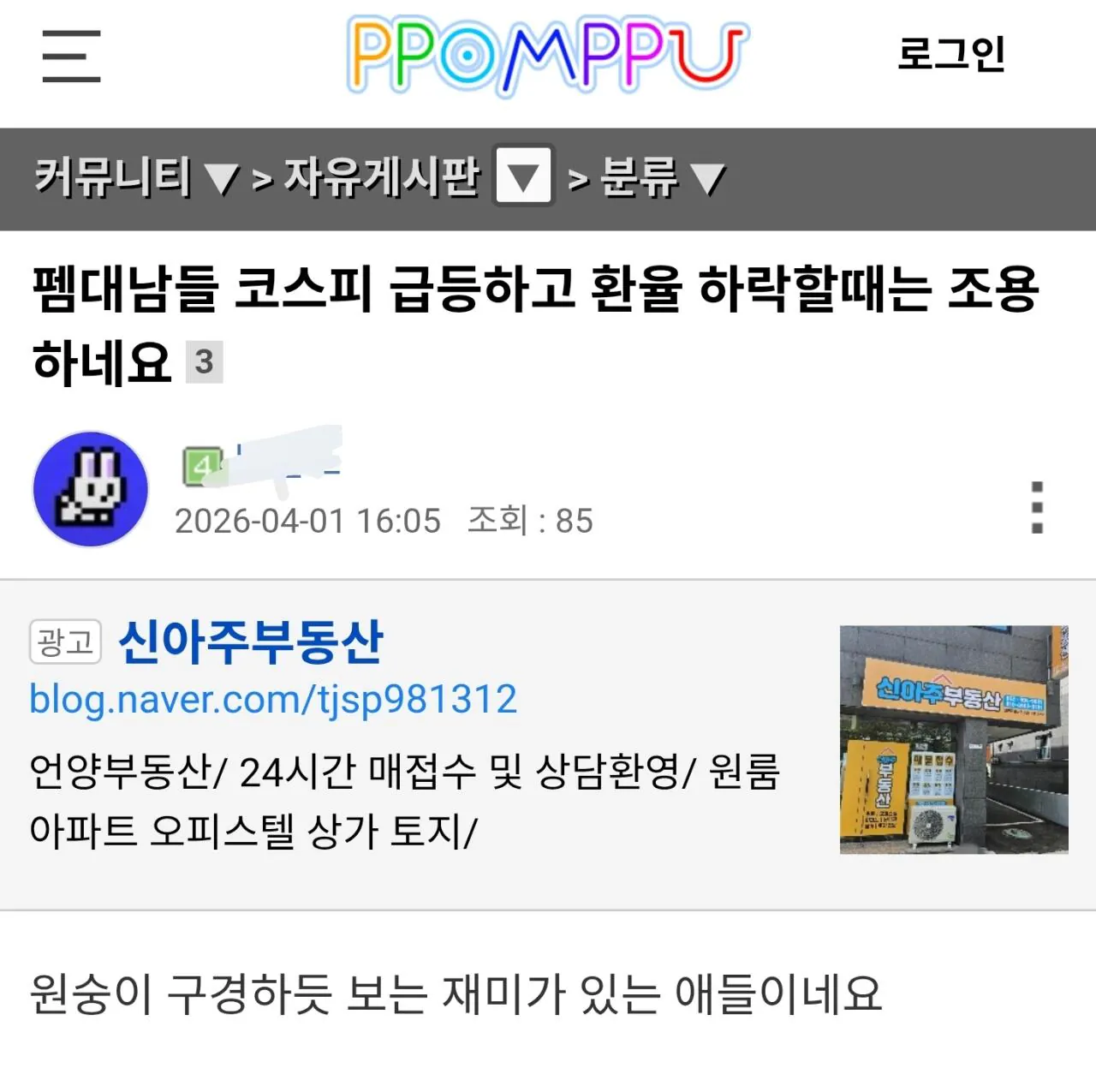1096x1092 pixels.
Task: Open the 신아주부동산 ad title
Action: (x=250, y=641)
